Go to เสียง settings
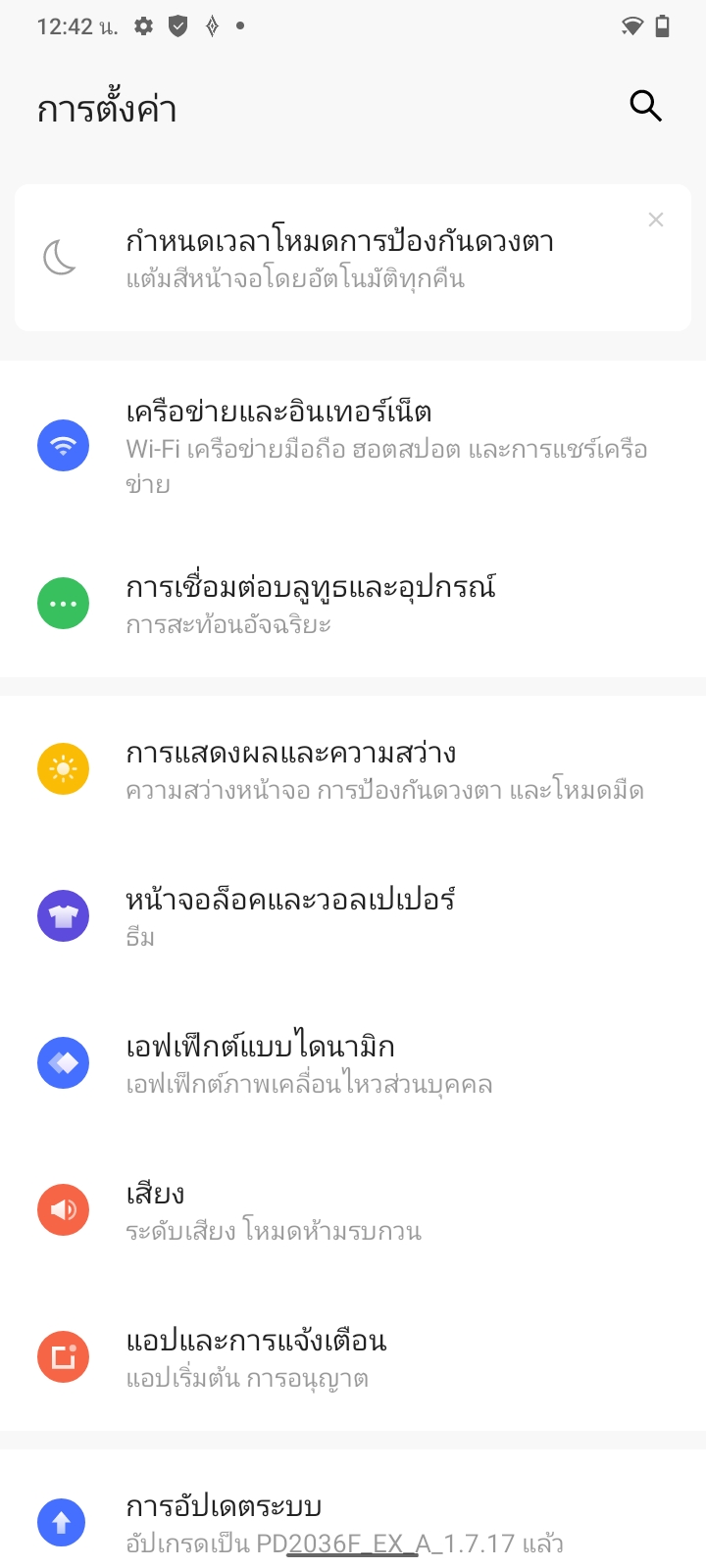This screenshot has height=1568, width=706. [353, 1210]
